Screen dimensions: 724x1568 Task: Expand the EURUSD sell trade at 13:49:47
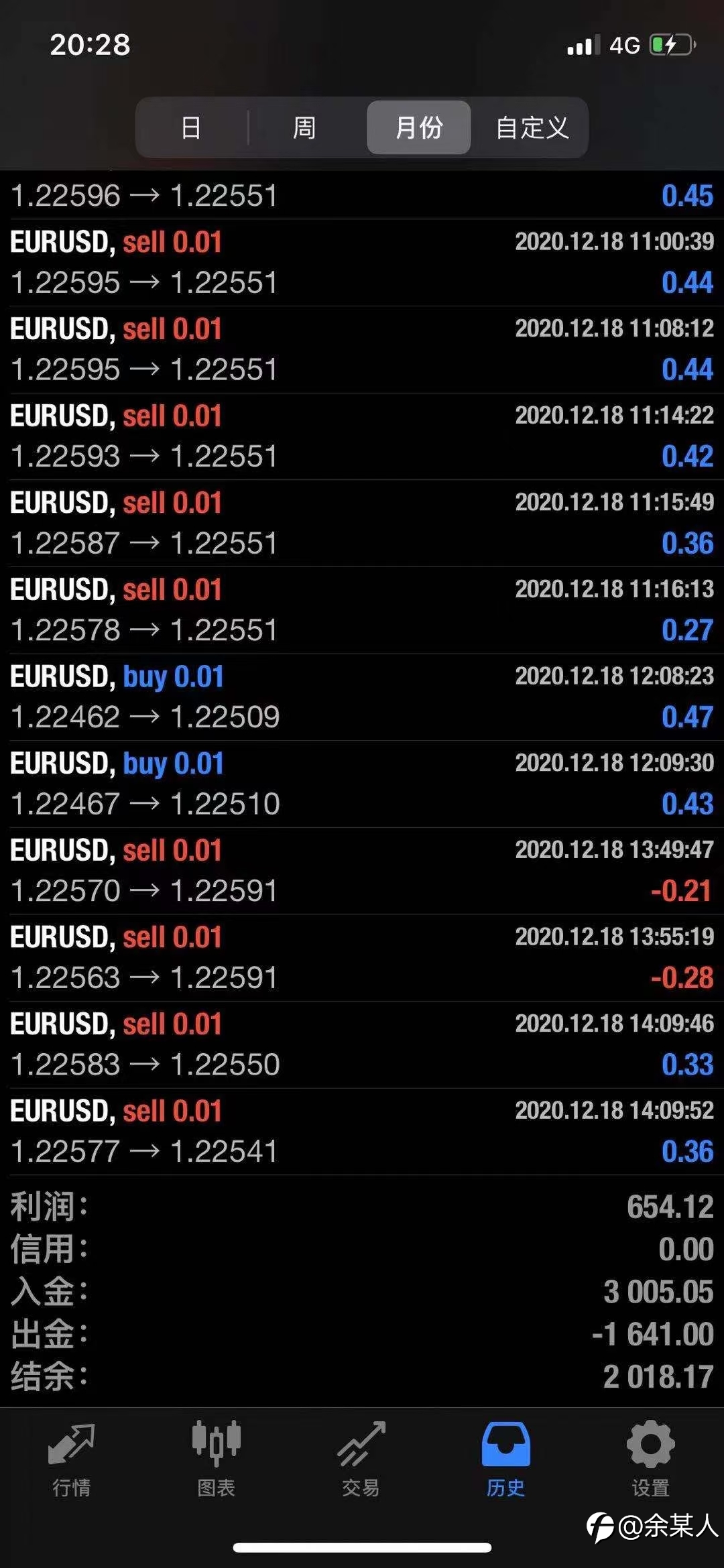coord(362,871)
